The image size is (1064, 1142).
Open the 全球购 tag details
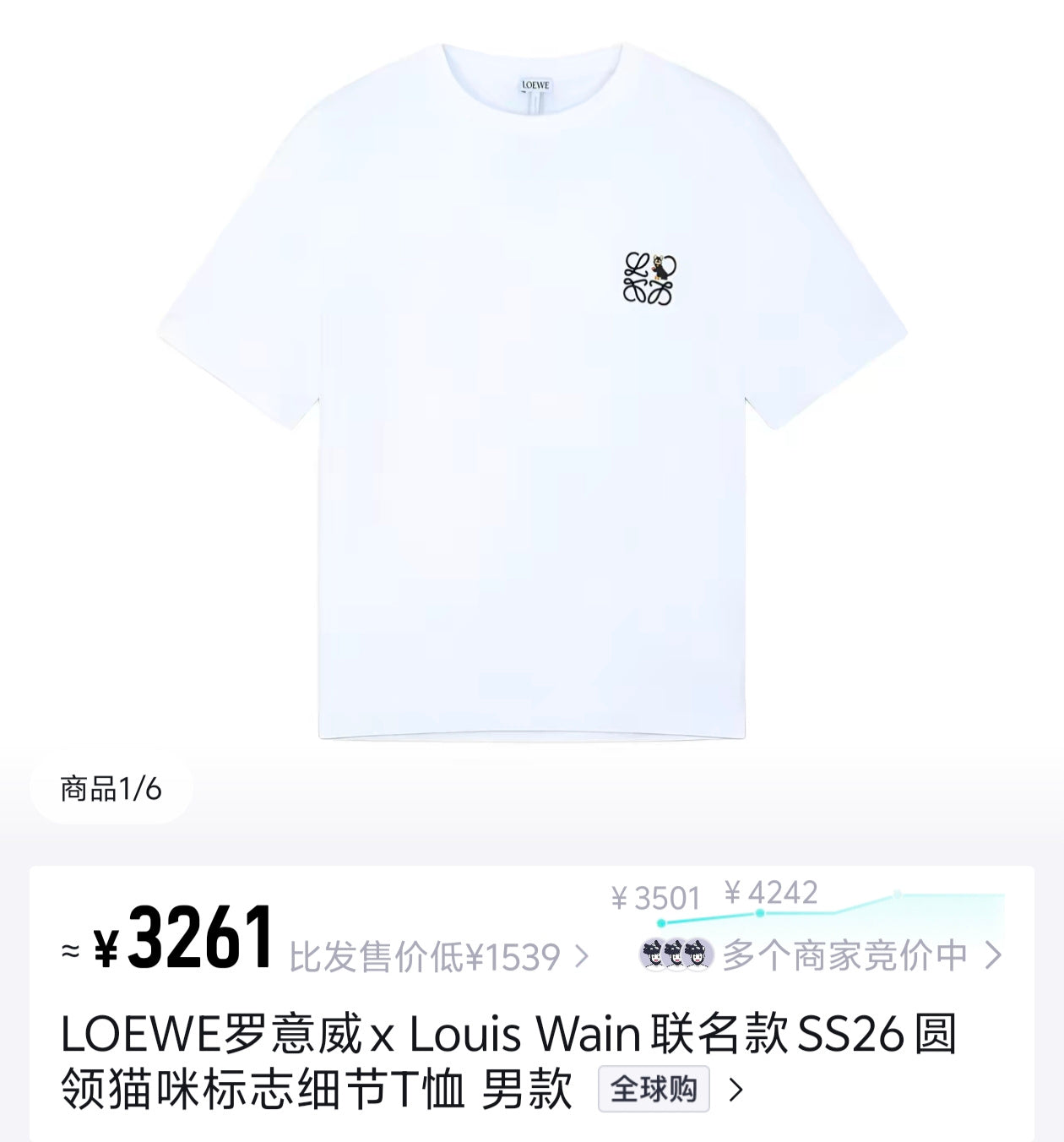[x=654, y=1089]
